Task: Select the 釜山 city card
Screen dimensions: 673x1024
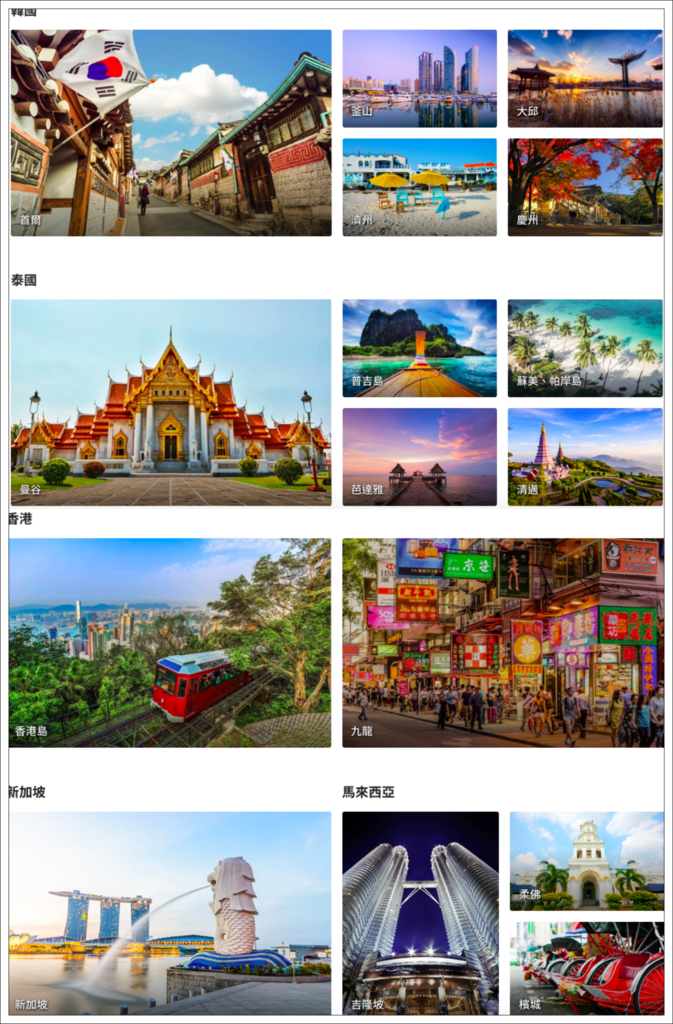Action: pyautogui.click(x=419, y=78)
